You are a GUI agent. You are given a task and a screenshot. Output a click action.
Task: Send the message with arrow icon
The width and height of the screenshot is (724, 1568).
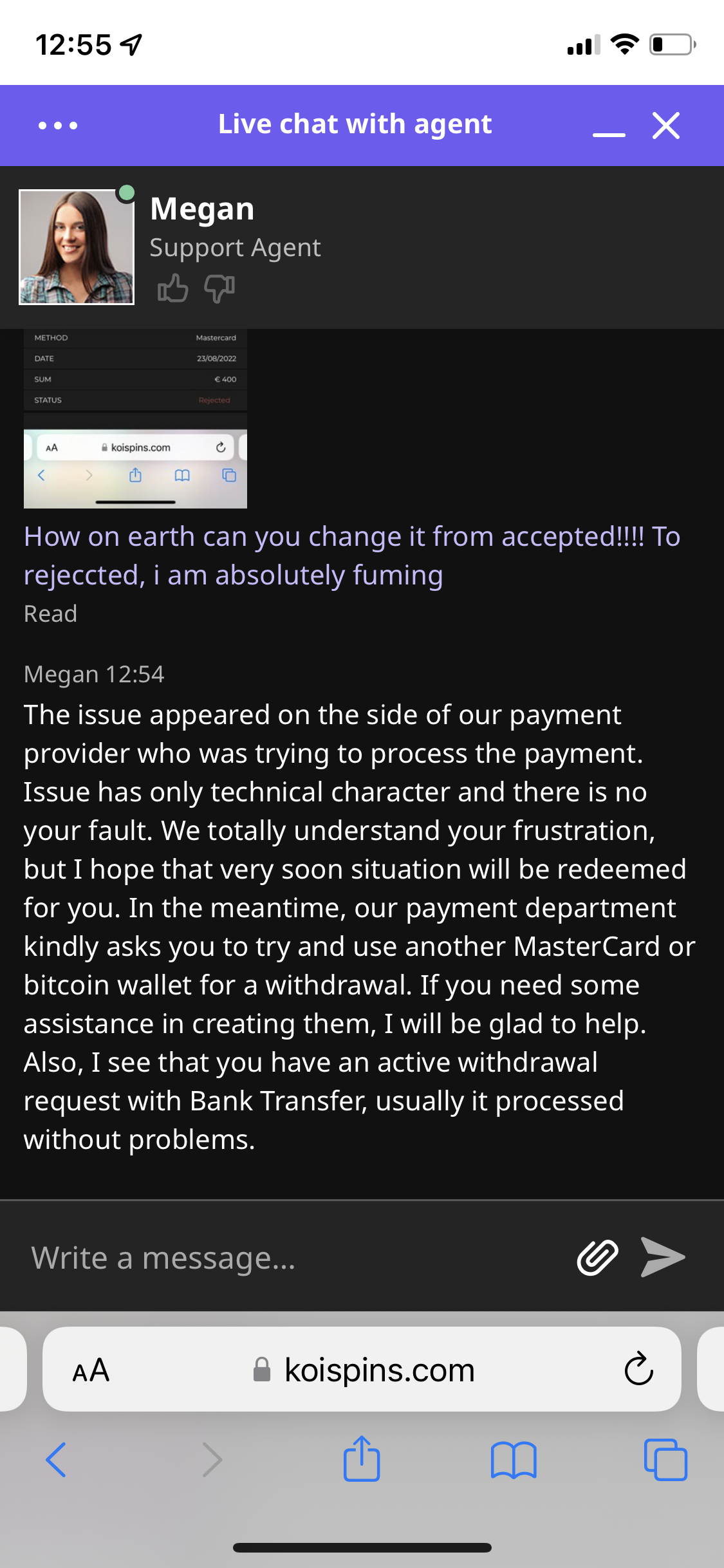click(x=663, y=1257)
